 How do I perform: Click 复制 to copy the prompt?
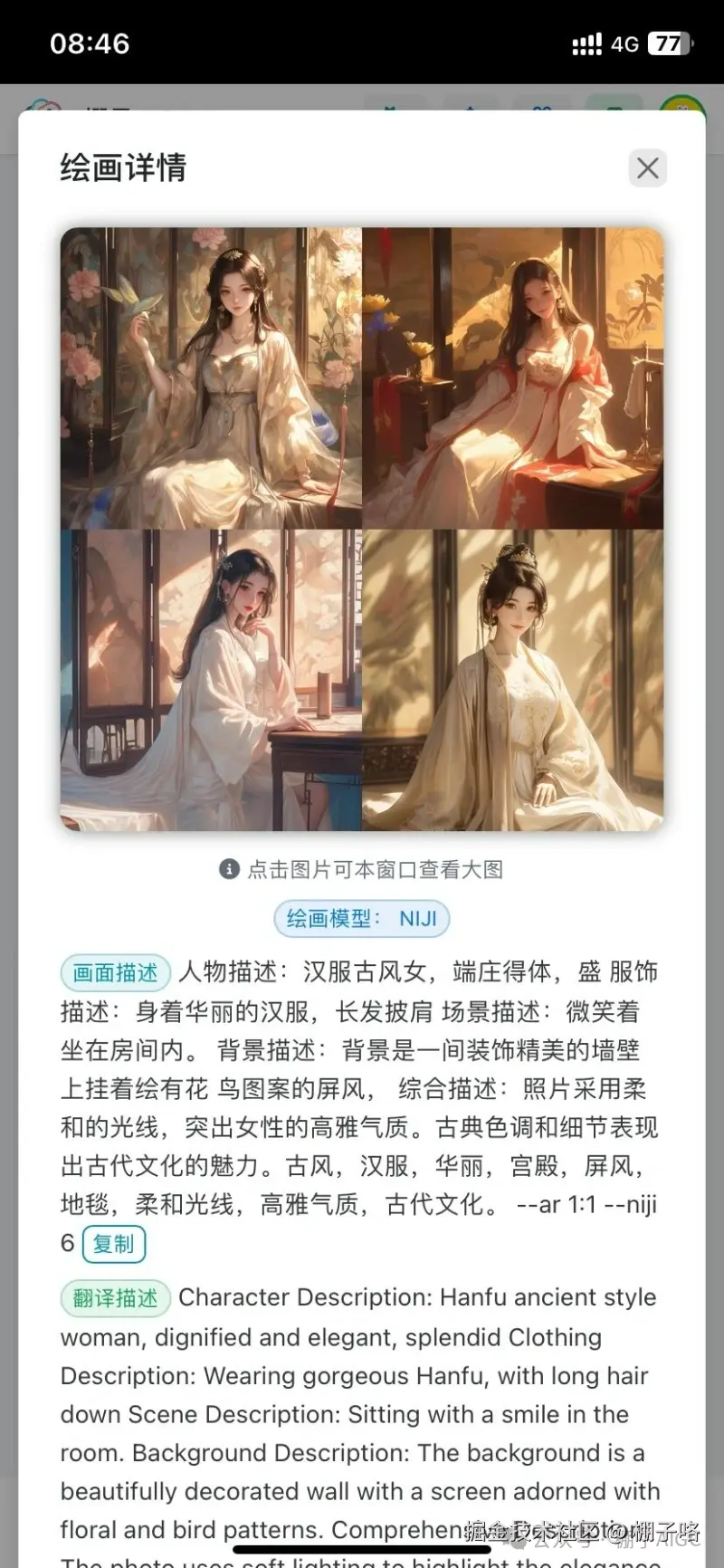pyautogui.click(x=114, y=1244)
